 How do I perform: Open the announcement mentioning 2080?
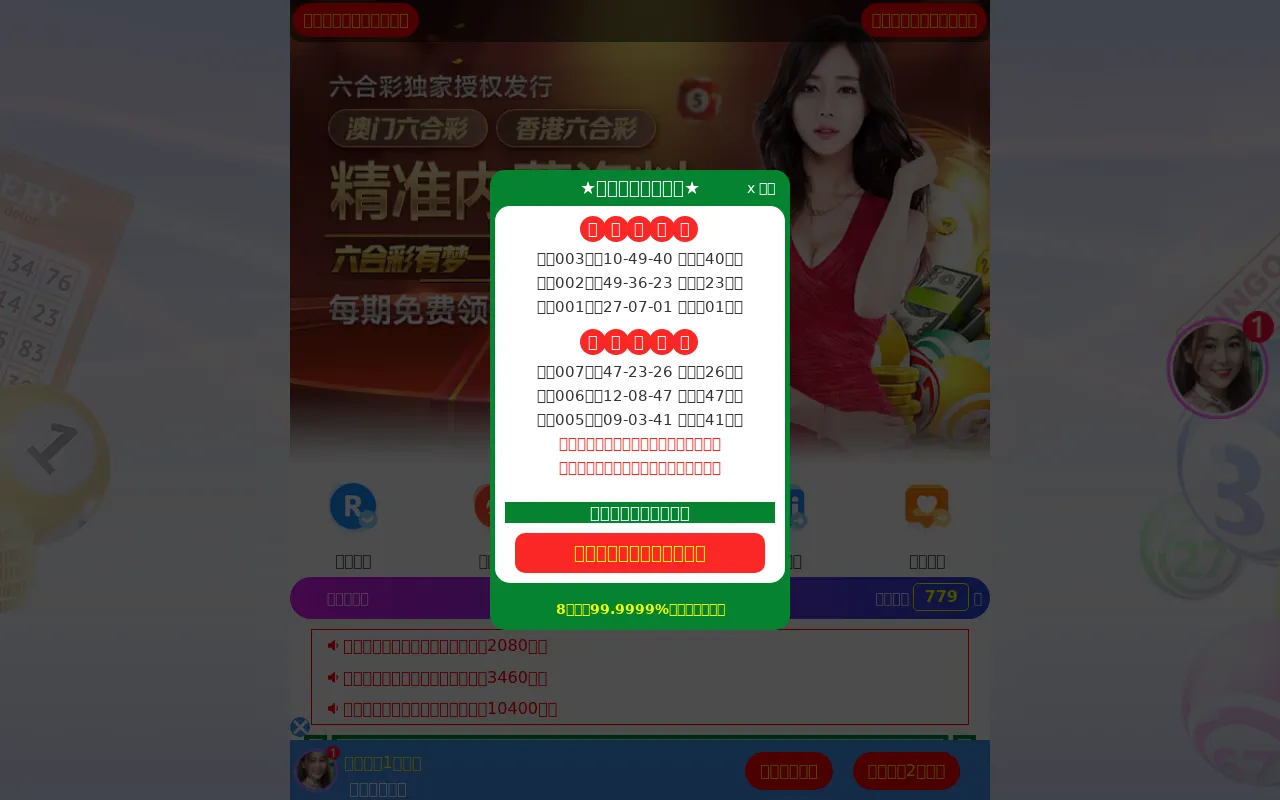coord(445,646)
